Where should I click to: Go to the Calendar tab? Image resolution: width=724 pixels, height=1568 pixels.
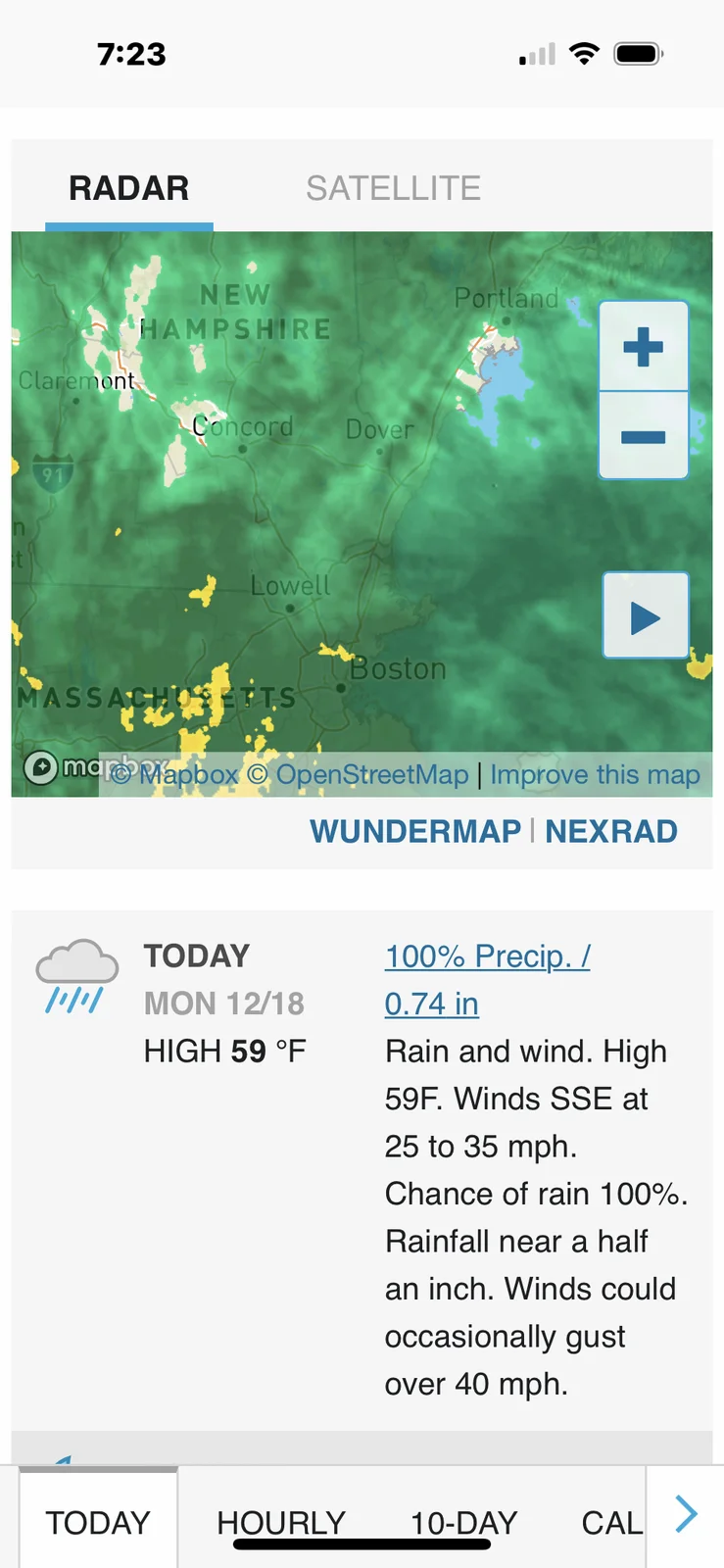point(611,1522)
